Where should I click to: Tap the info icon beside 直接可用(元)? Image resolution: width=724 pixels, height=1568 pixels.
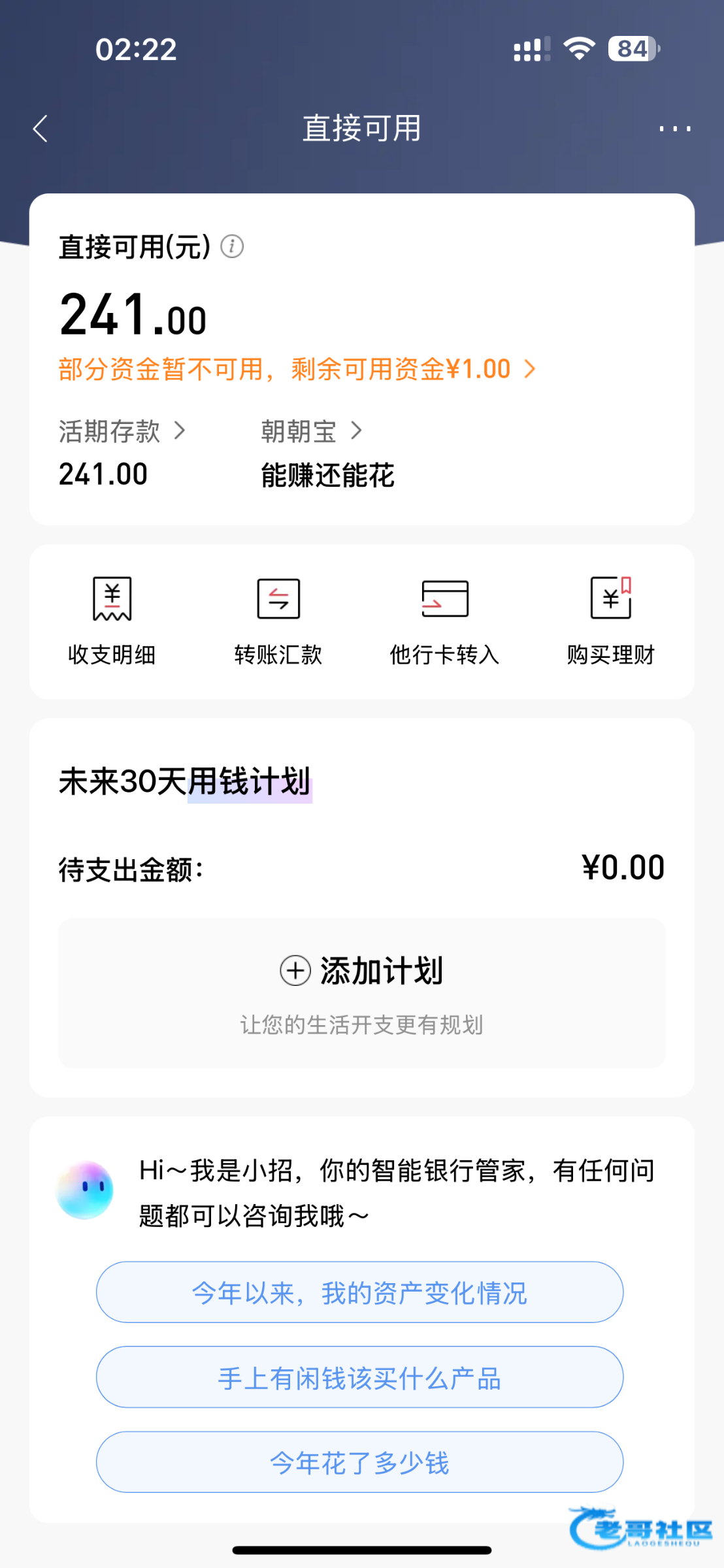(232, 247)
